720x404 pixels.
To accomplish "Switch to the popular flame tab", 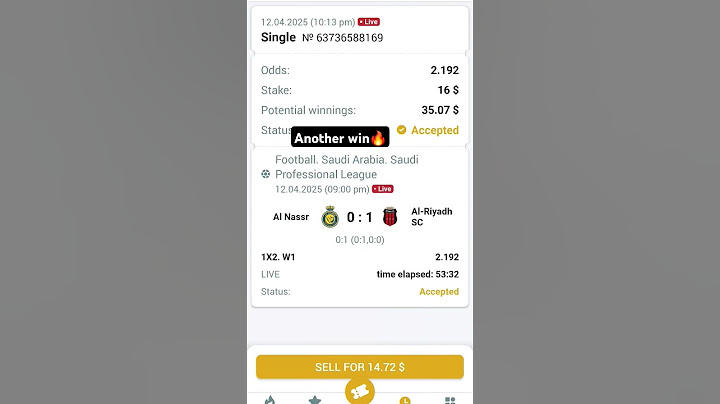I will [269, 399].
